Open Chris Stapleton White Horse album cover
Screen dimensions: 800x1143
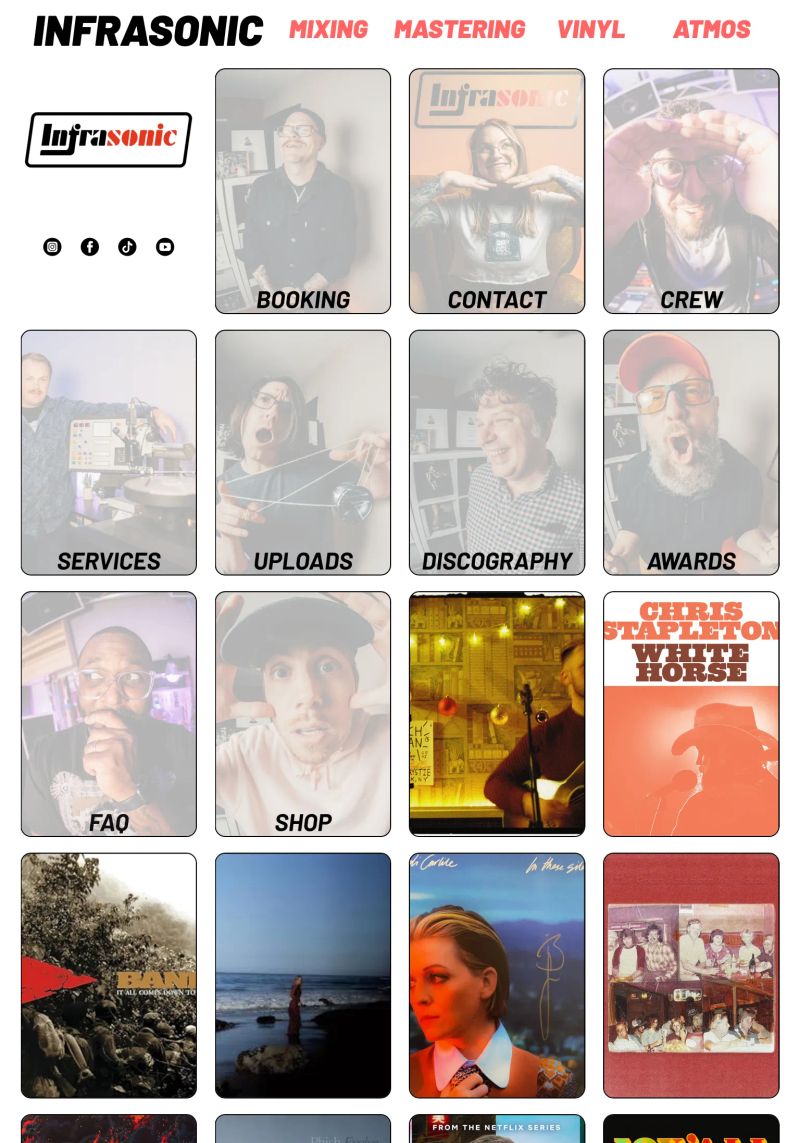pos(691,714)
